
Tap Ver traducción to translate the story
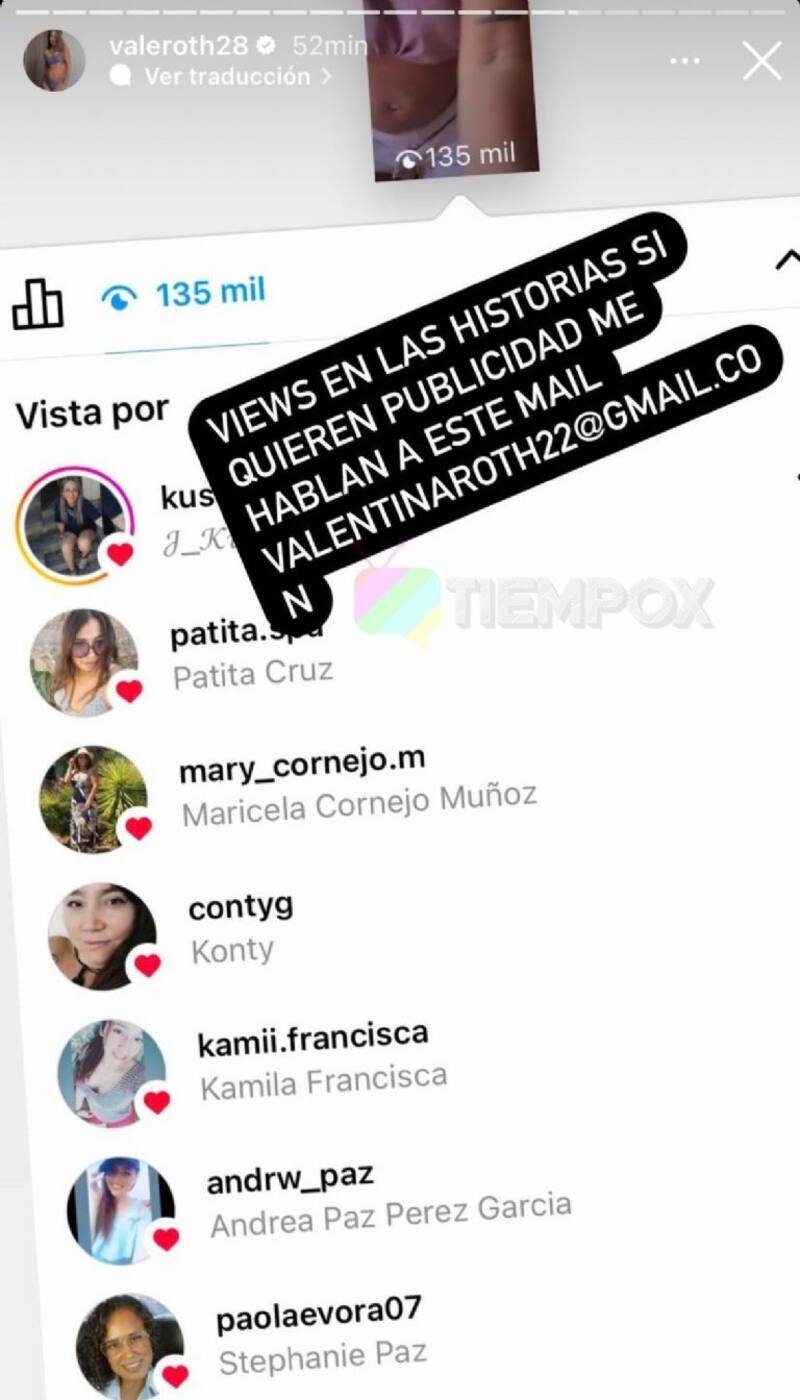click(x=228, y=76)
